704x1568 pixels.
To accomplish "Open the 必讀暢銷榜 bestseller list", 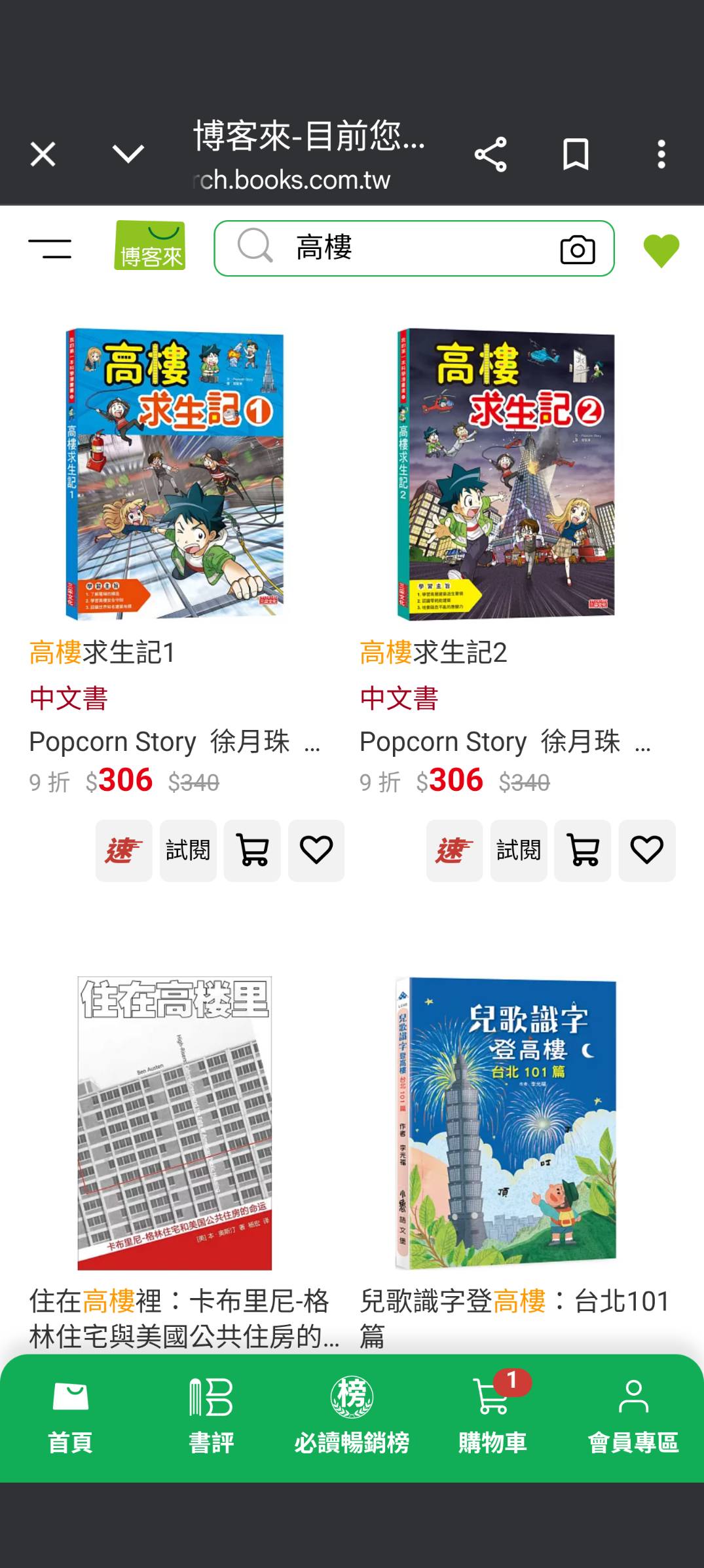I will point(352,1417).
